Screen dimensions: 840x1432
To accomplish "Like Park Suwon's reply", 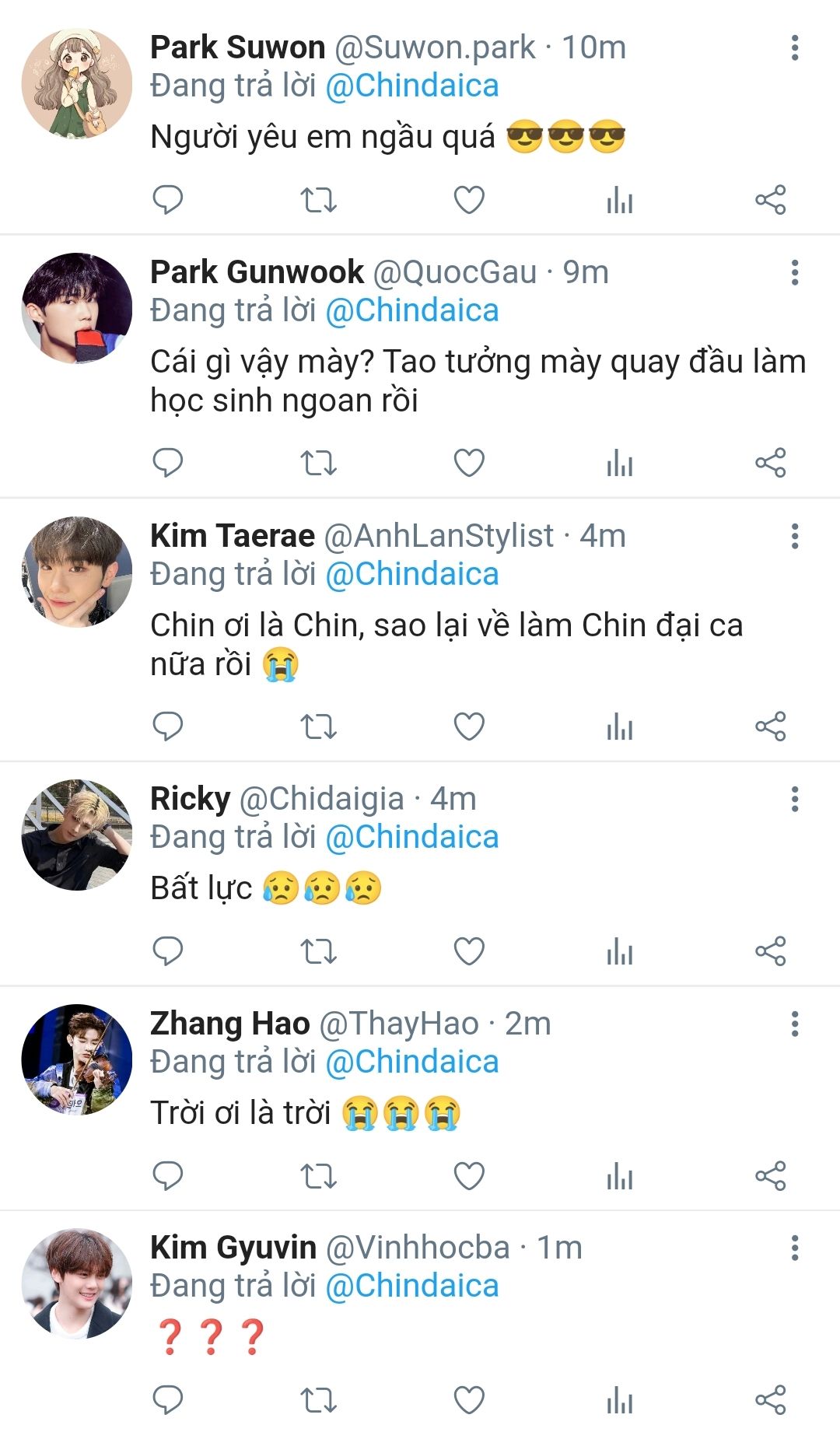I will (x=469, y=201).
